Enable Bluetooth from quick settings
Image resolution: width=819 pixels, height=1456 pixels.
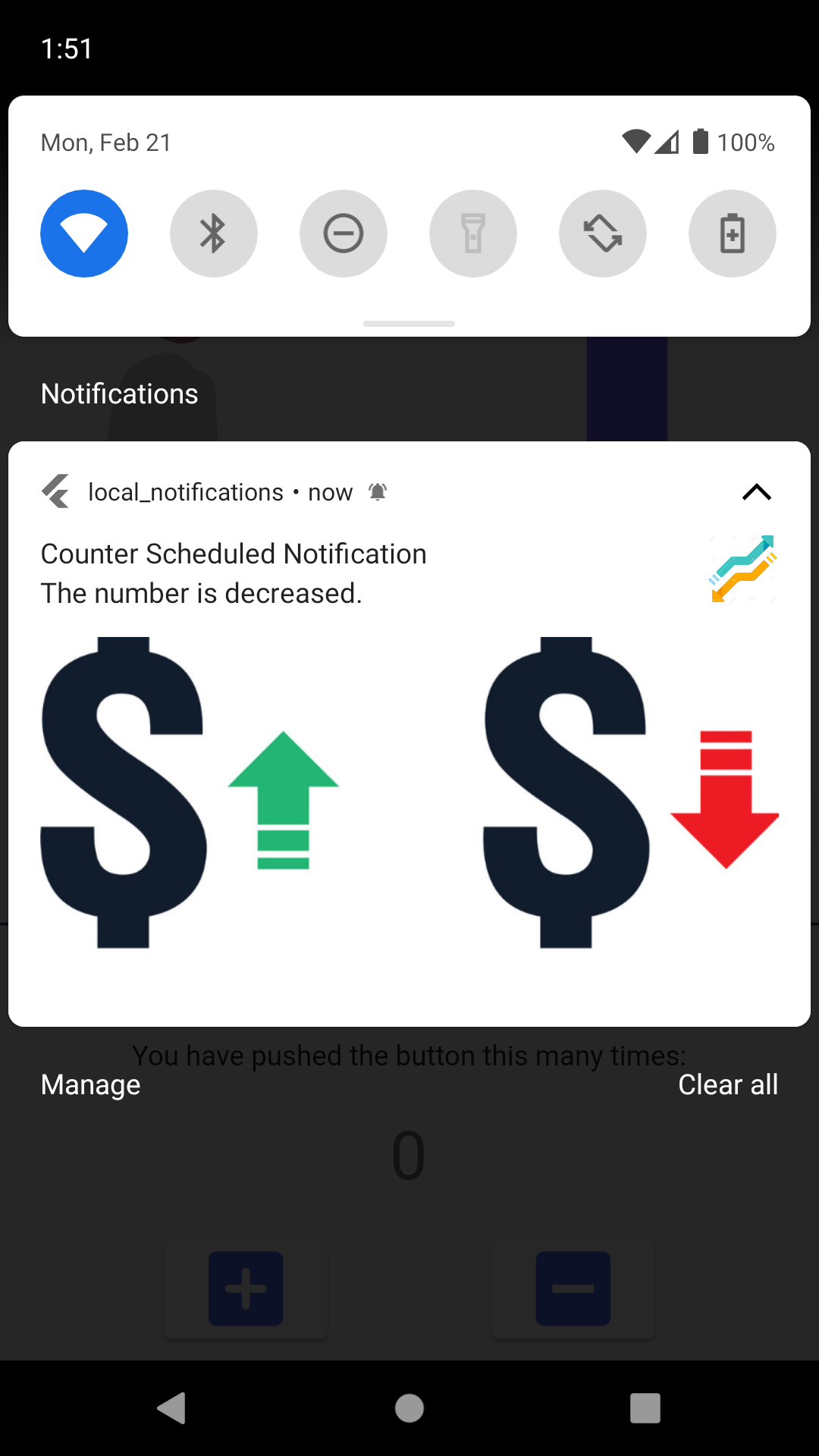pos(214,234)
